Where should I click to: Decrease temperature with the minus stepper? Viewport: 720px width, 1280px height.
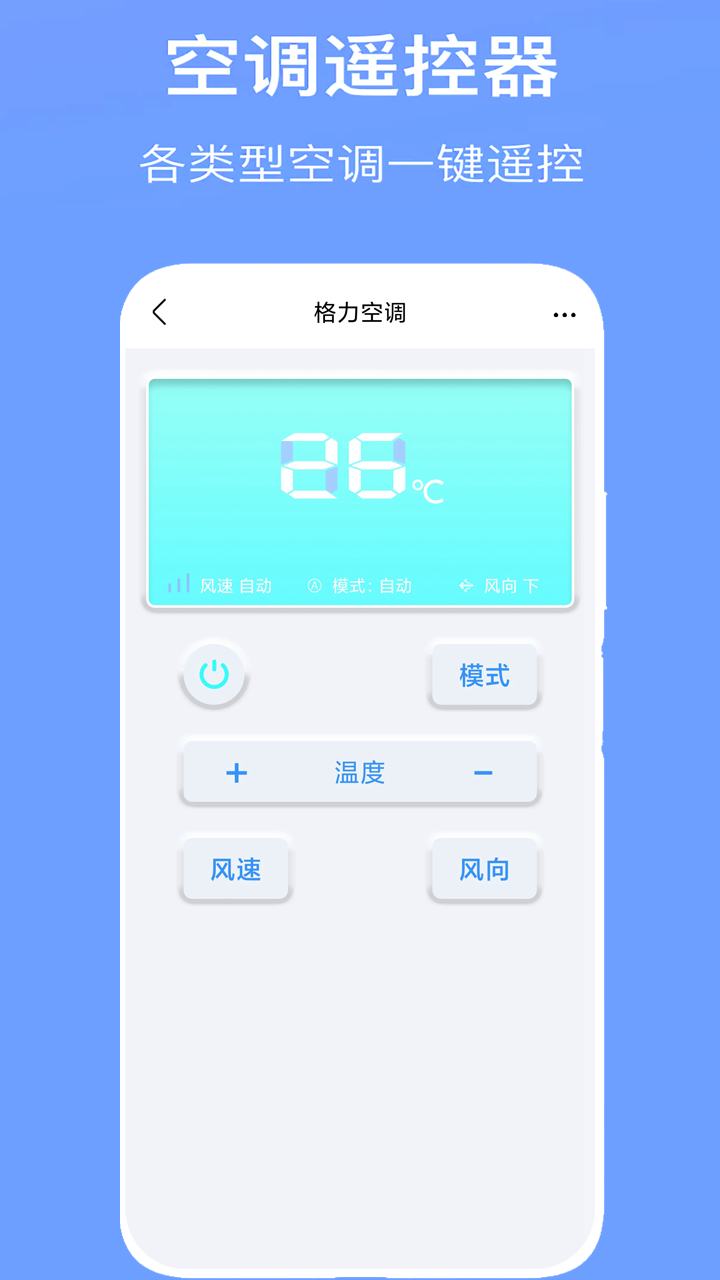tap(484, 773)
